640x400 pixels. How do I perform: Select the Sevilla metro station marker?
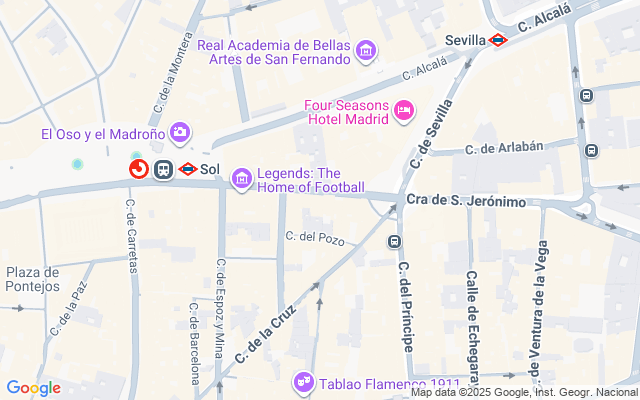click(497, 40)
